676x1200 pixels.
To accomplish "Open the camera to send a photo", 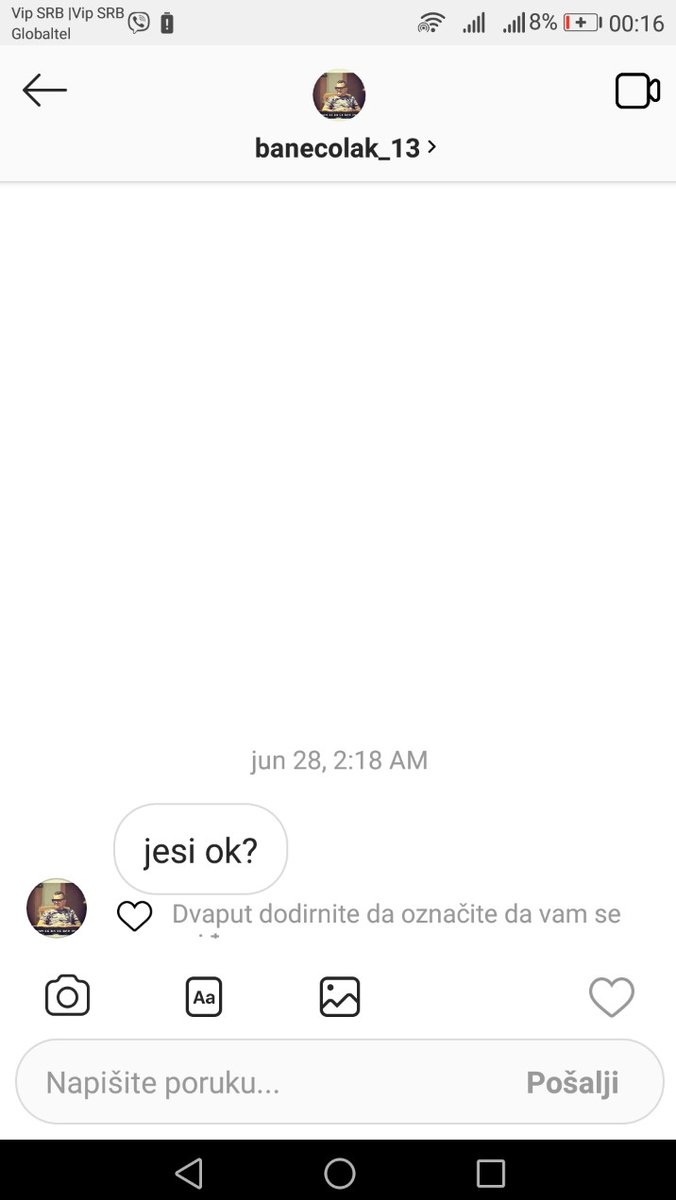I will click(67, 997).
